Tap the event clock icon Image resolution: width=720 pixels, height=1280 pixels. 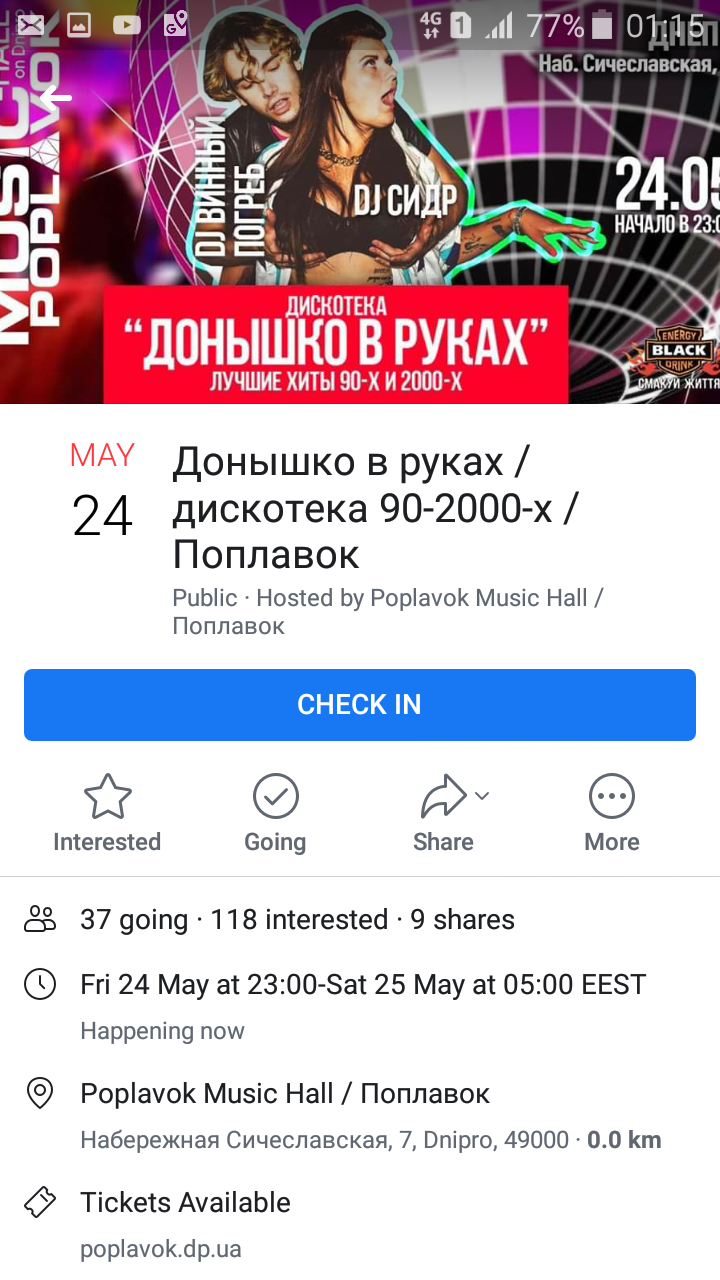[39, 984]
